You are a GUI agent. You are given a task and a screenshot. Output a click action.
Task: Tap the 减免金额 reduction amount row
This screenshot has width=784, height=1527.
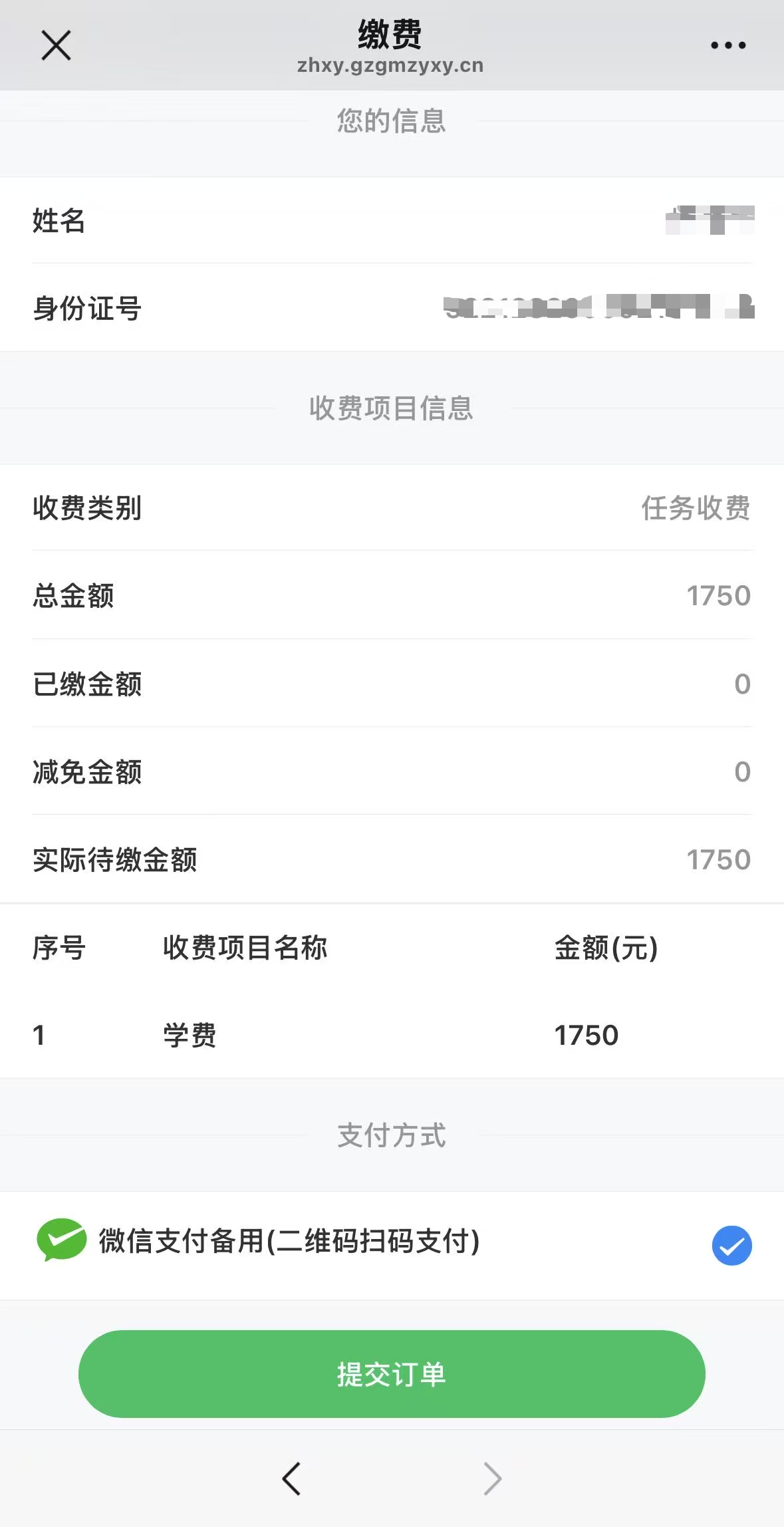tap(392, 772)
